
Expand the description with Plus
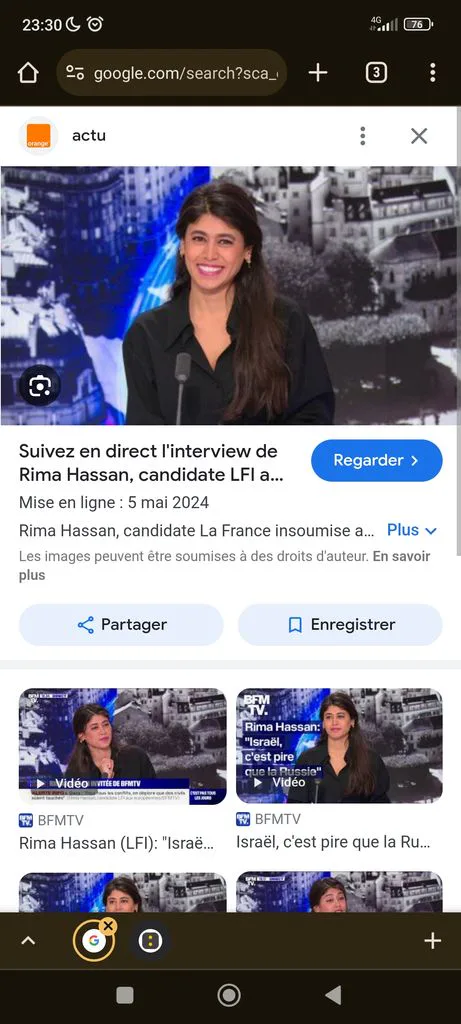(x=411, y=530)
